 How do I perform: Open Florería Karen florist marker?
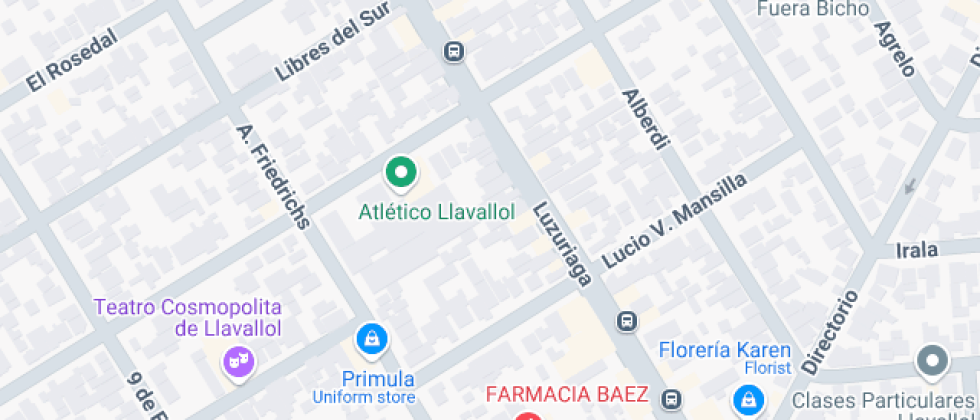point(748,399)
